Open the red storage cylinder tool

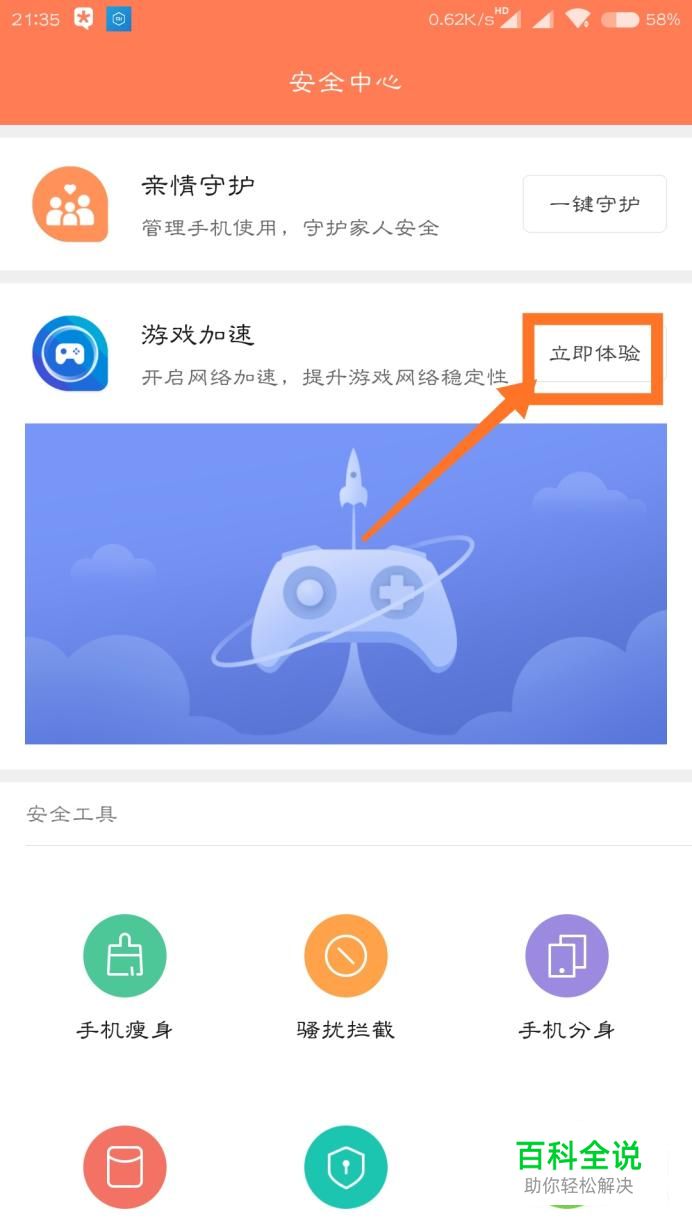[124, 1167]
